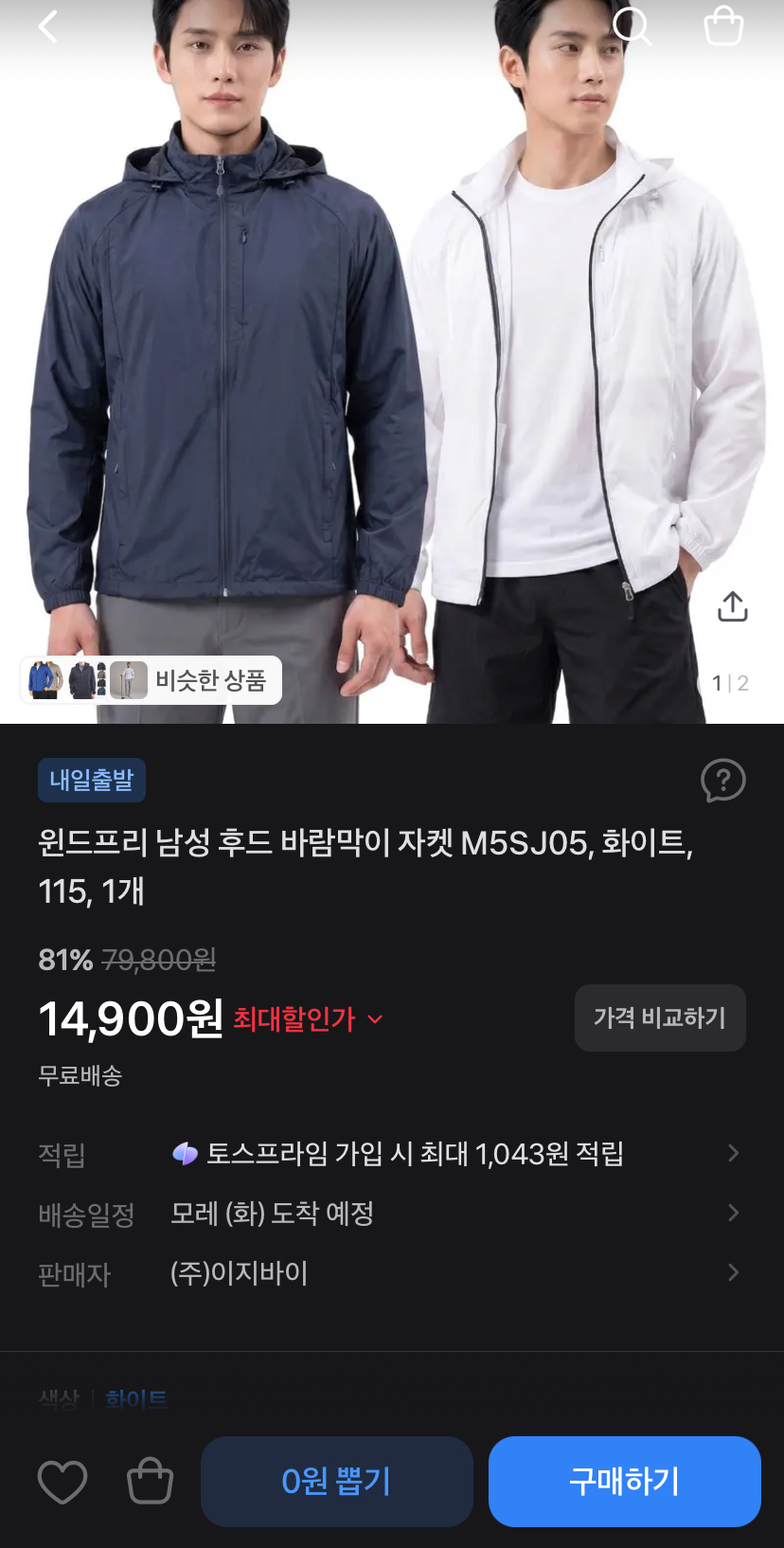784x1548 pixels.
Task: Open the question mark help icon
Action: tap(723, 781)
